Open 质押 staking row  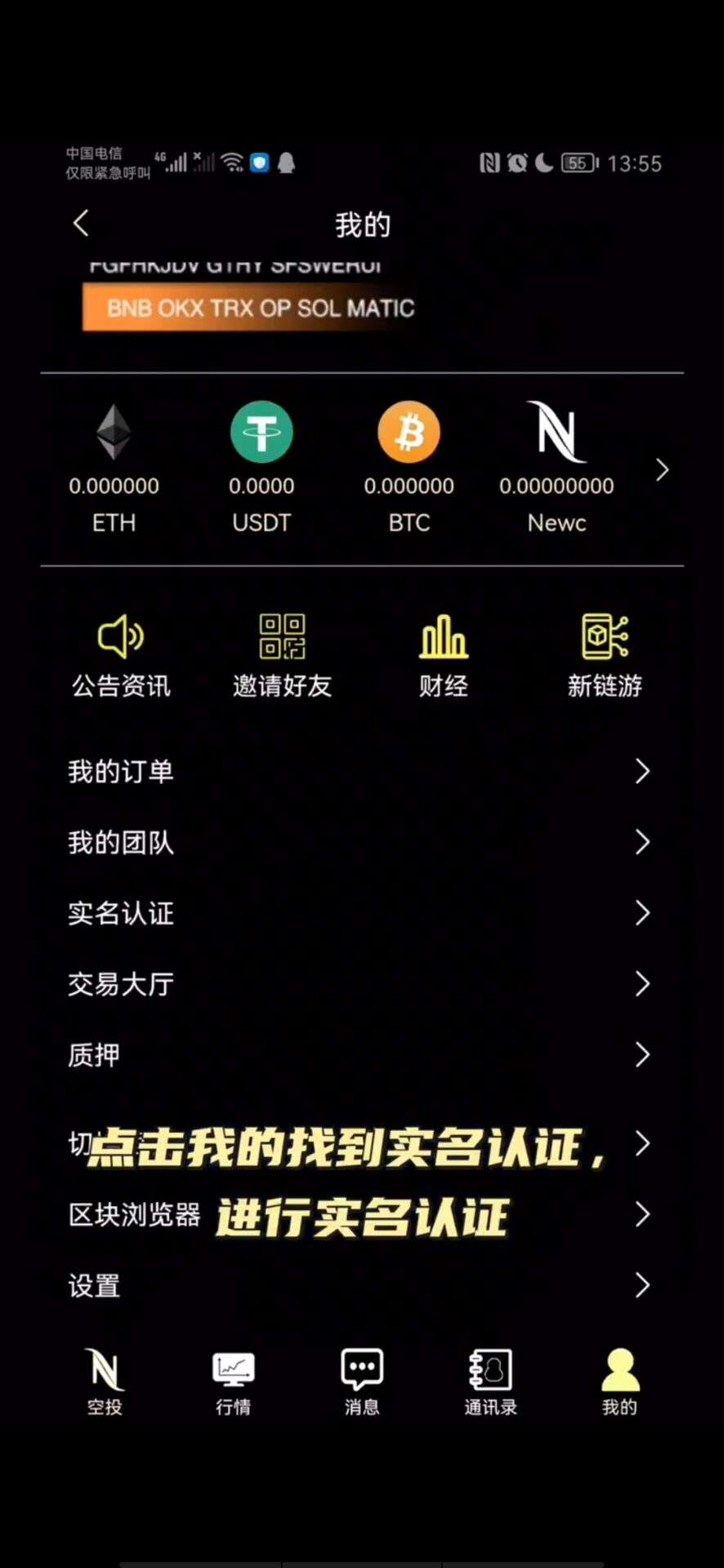(x=362, y=1055)
